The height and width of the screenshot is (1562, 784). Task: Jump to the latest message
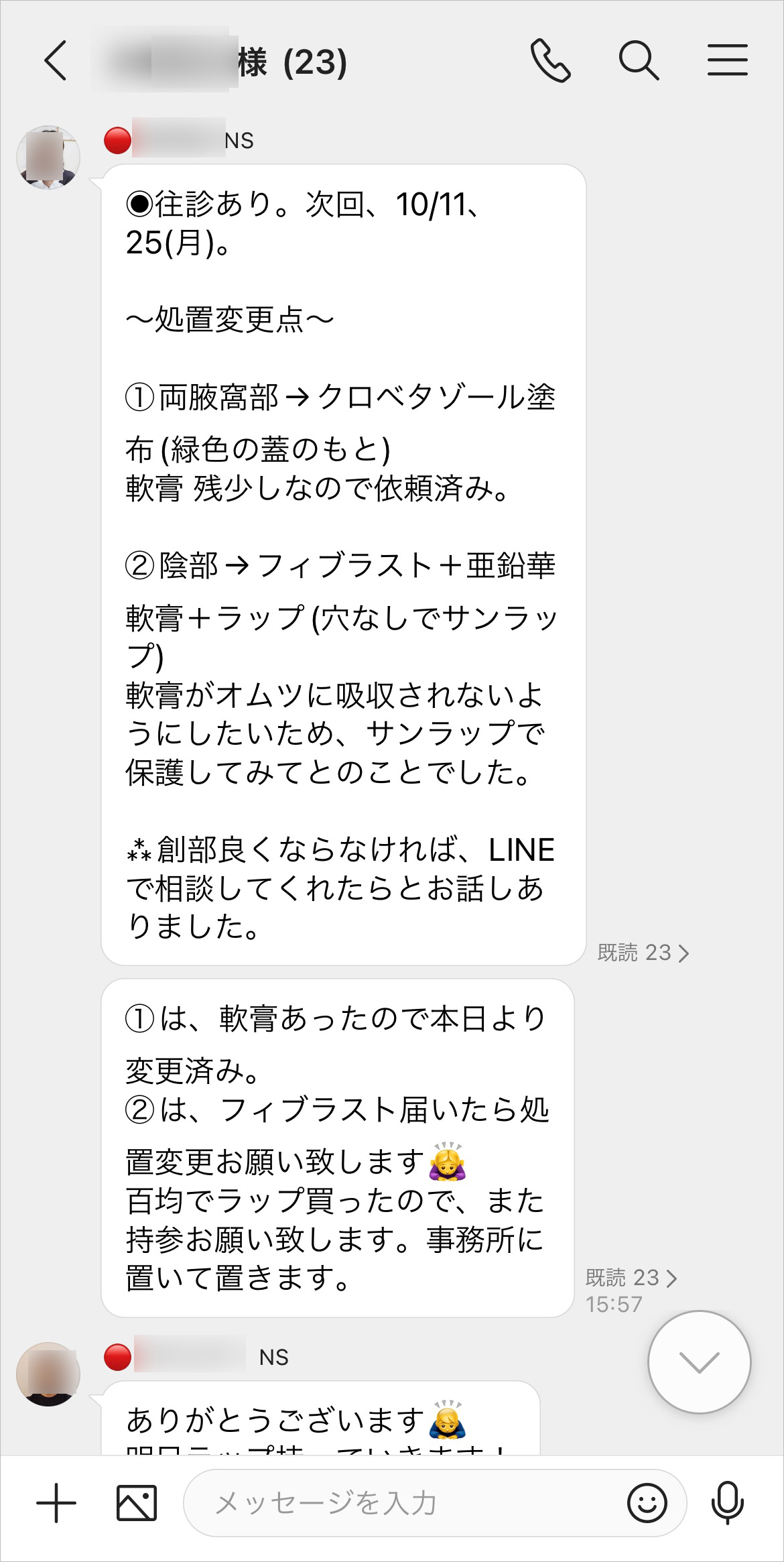point(699,1362)
